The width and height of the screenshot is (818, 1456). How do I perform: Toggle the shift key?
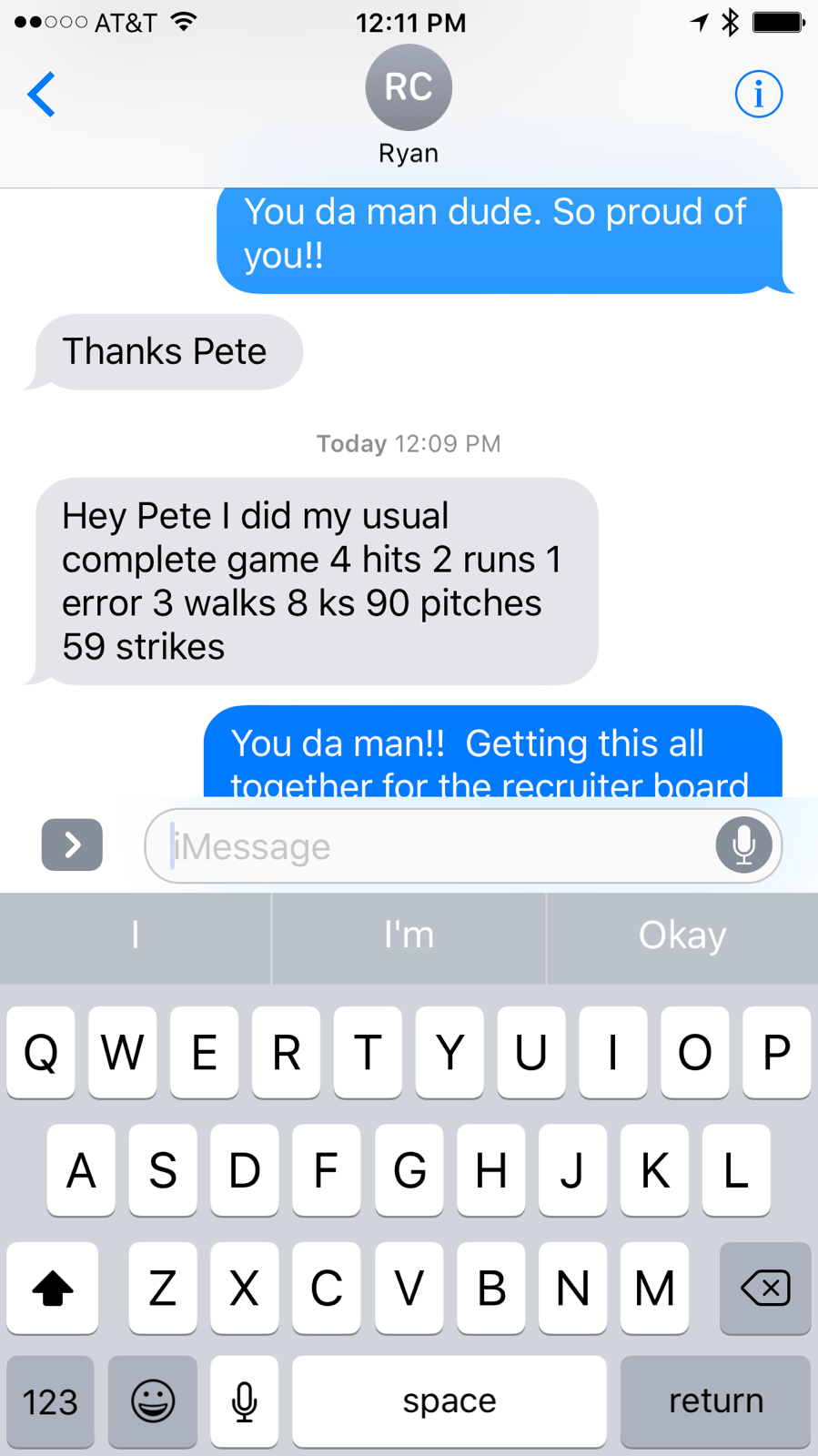point(52,1288)
